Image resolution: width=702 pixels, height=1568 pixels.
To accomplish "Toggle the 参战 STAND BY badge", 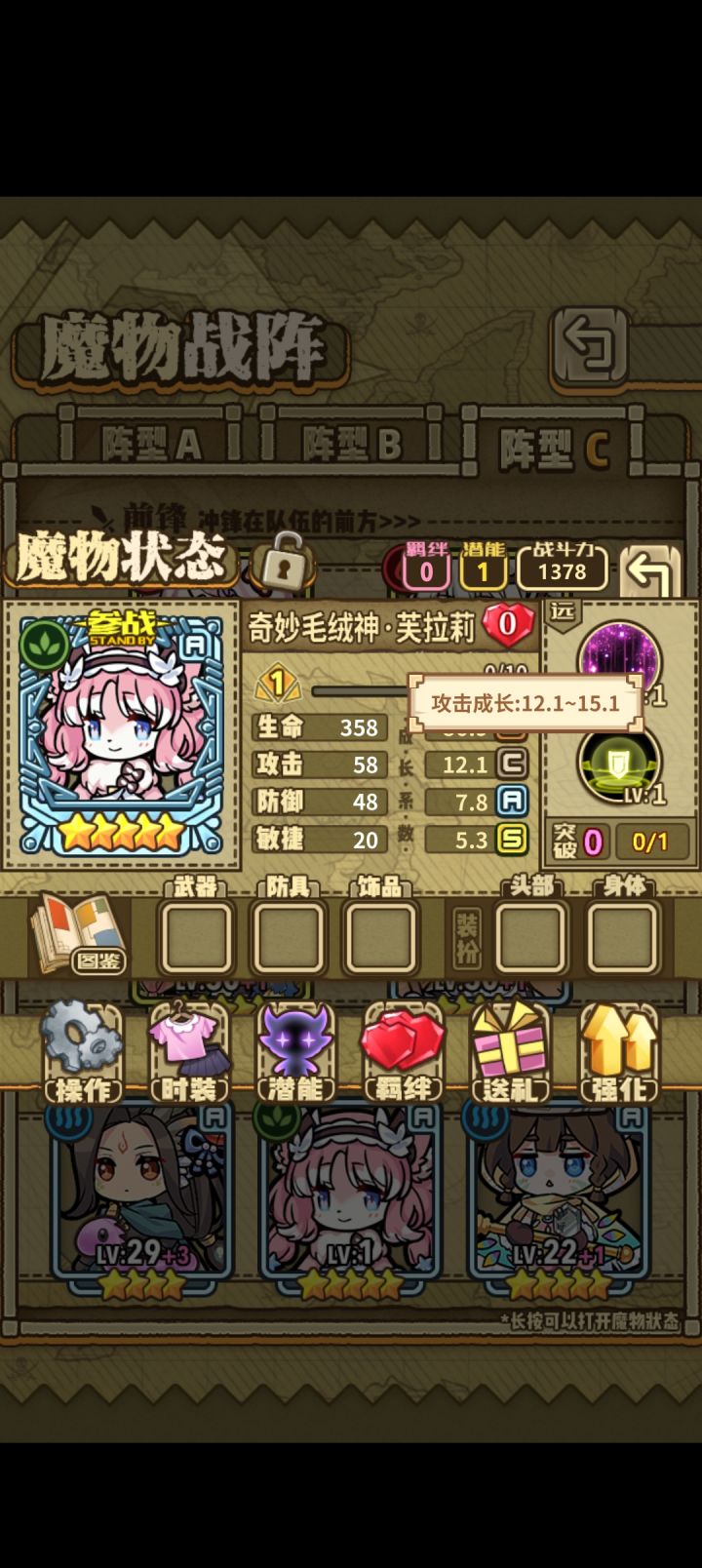I will pyautogui.click(x=122, y=630).
